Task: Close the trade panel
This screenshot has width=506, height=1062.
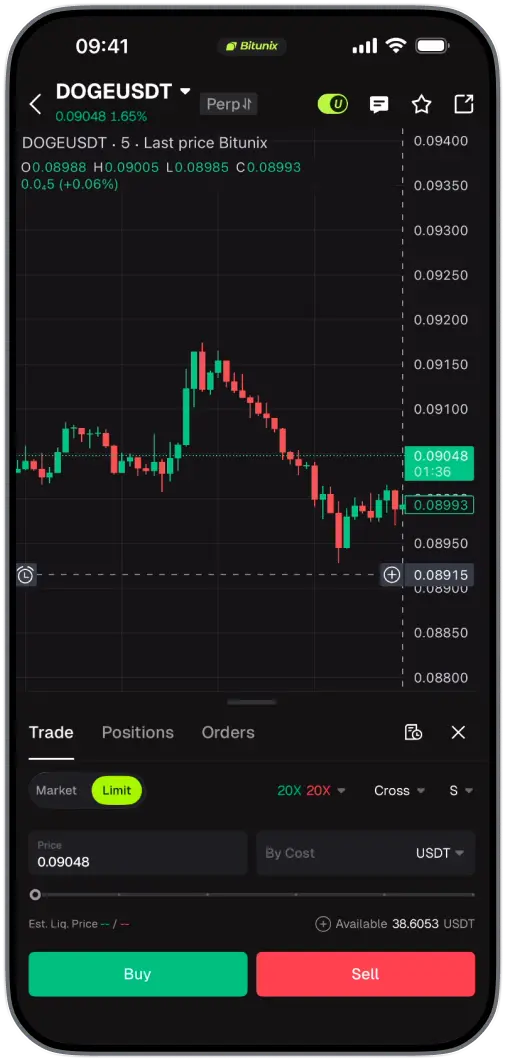Action: [459, 732]
